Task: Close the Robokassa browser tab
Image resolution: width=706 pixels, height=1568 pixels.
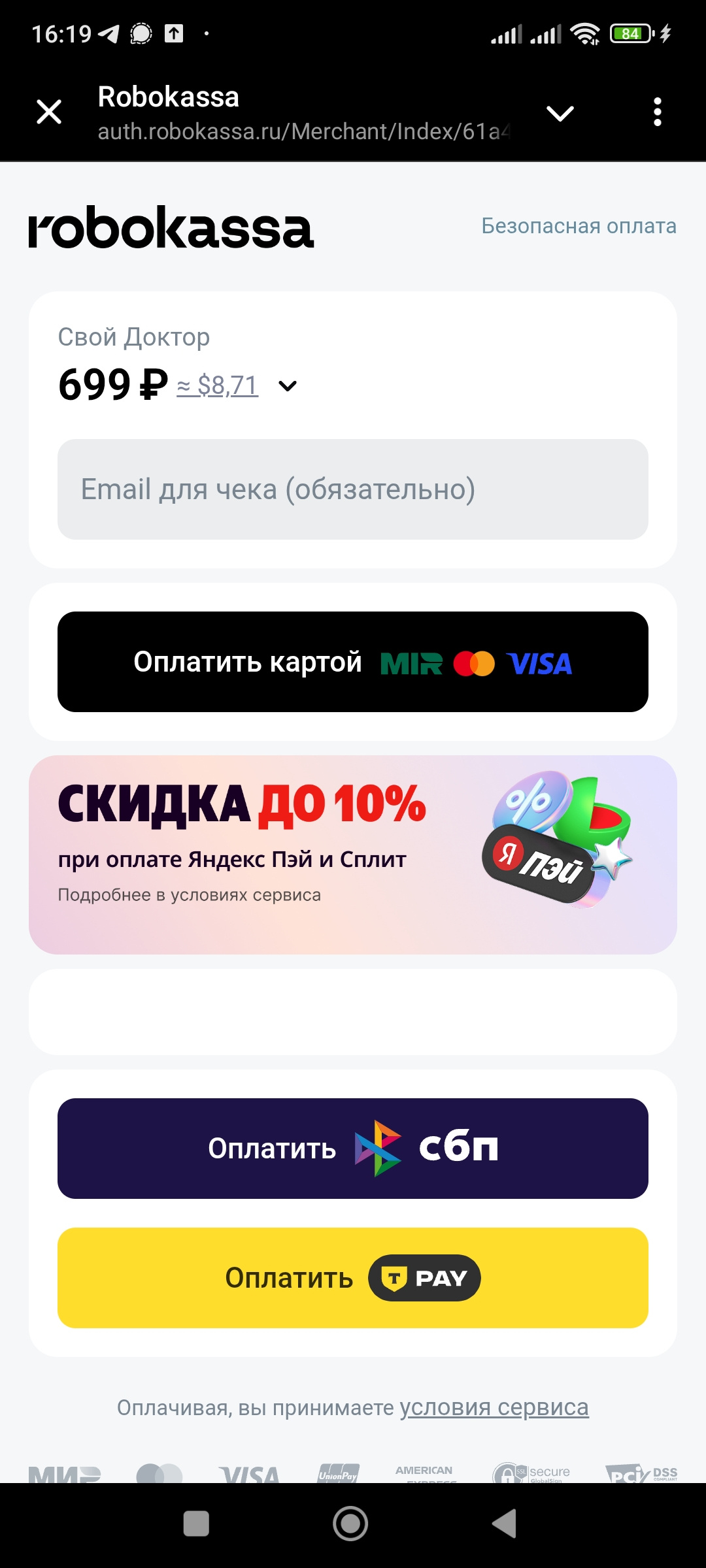Action: [49, 112]
